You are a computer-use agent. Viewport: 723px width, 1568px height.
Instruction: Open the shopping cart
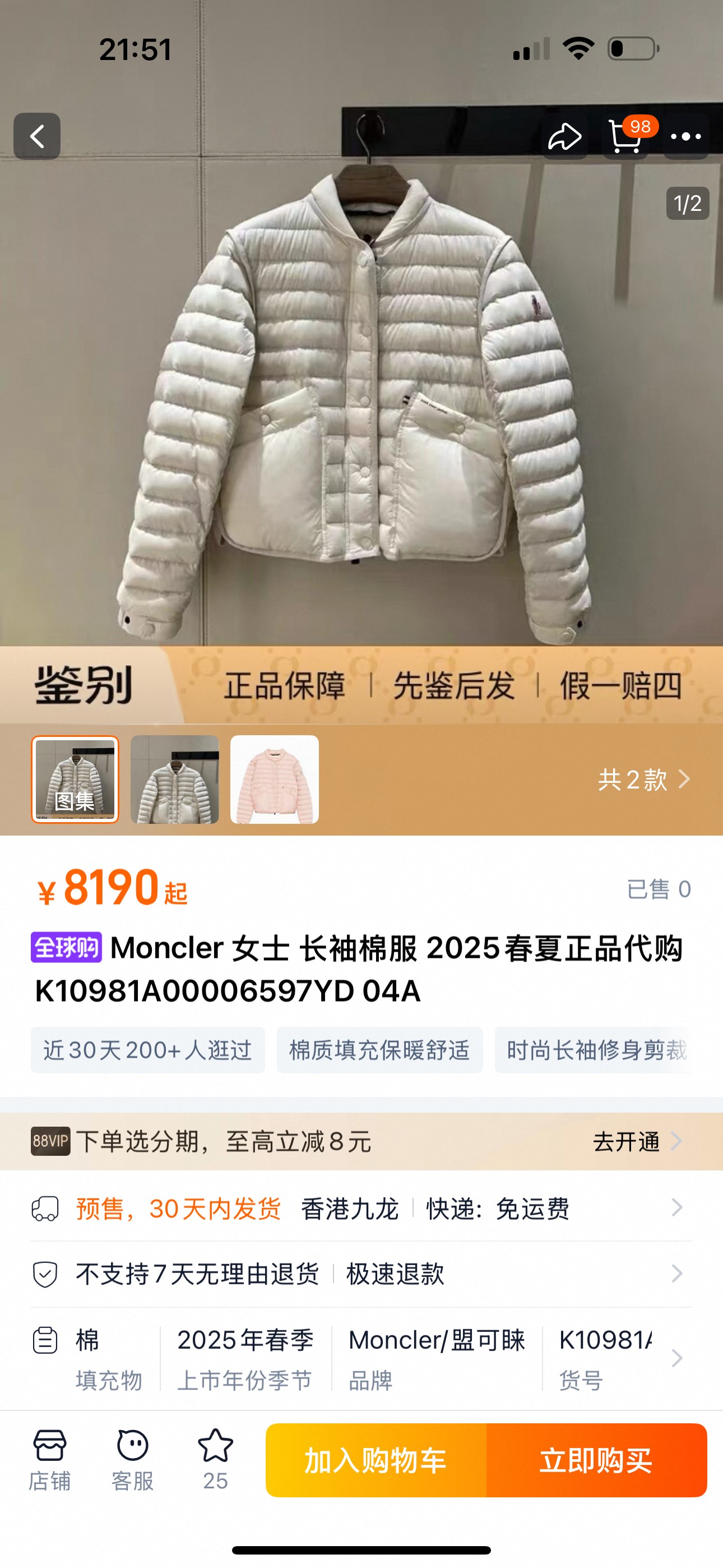point(625,136)
